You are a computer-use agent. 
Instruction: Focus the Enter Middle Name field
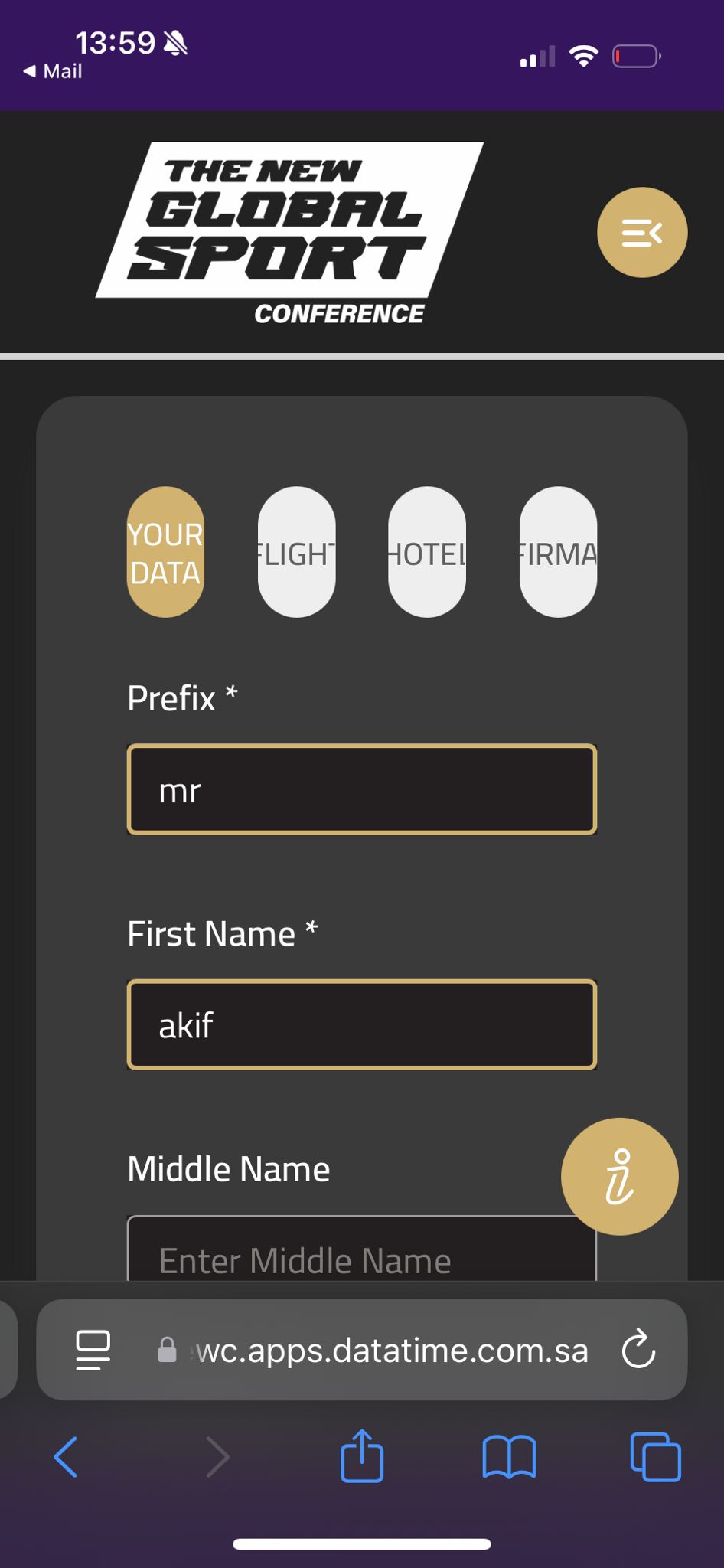pyautogui.click(x=362, y=1248)
